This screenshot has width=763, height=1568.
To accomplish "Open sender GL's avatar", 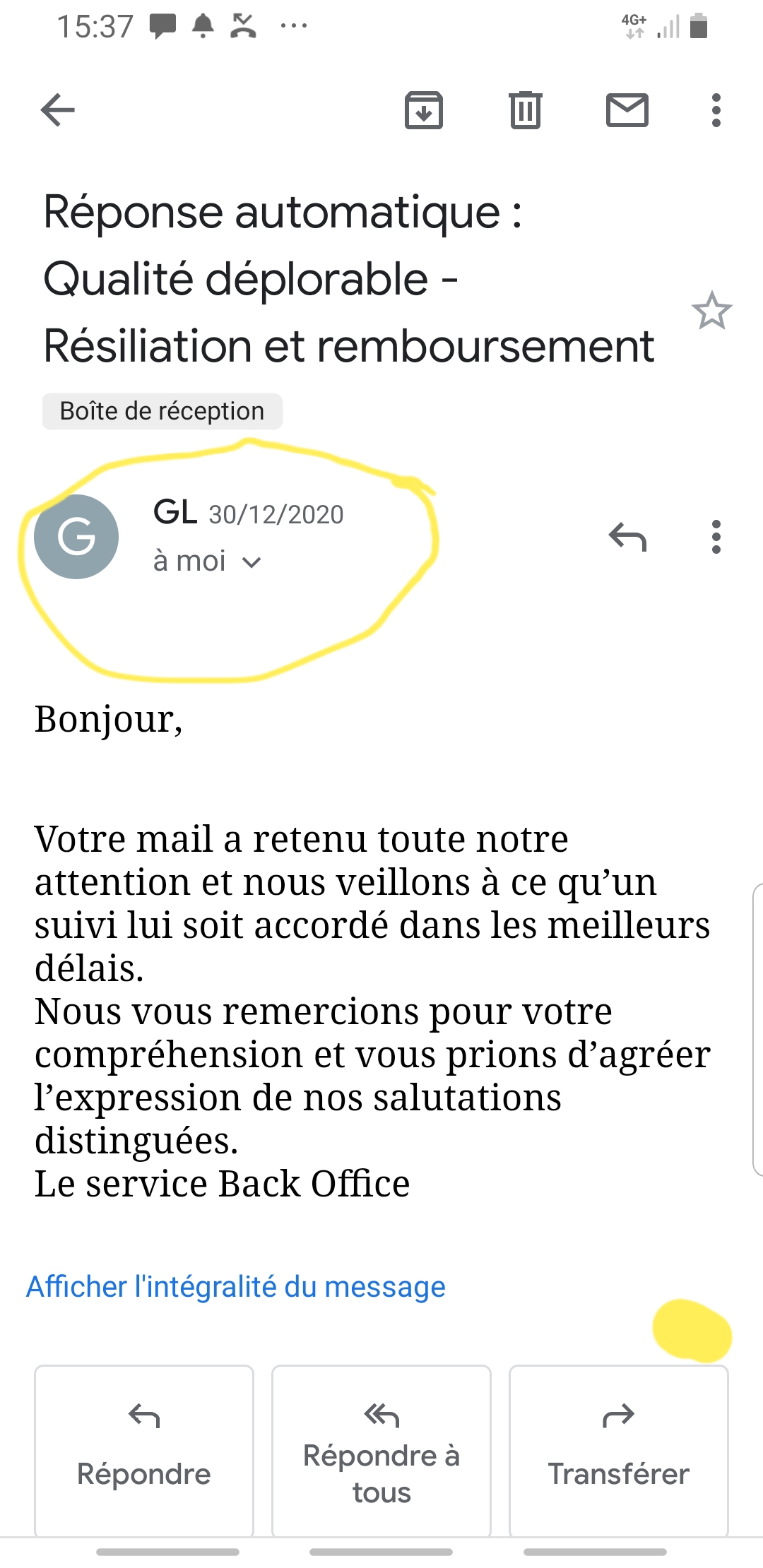I will point(76,537).
